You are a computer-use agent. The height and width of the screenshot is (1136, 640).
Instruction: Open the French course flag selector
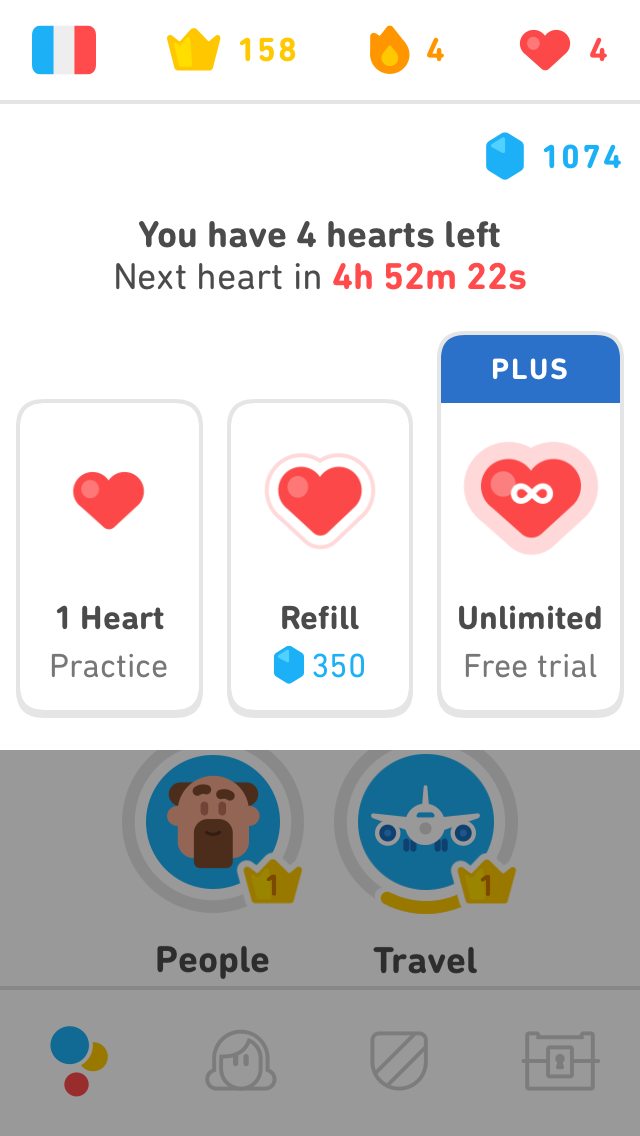[64, 50]
